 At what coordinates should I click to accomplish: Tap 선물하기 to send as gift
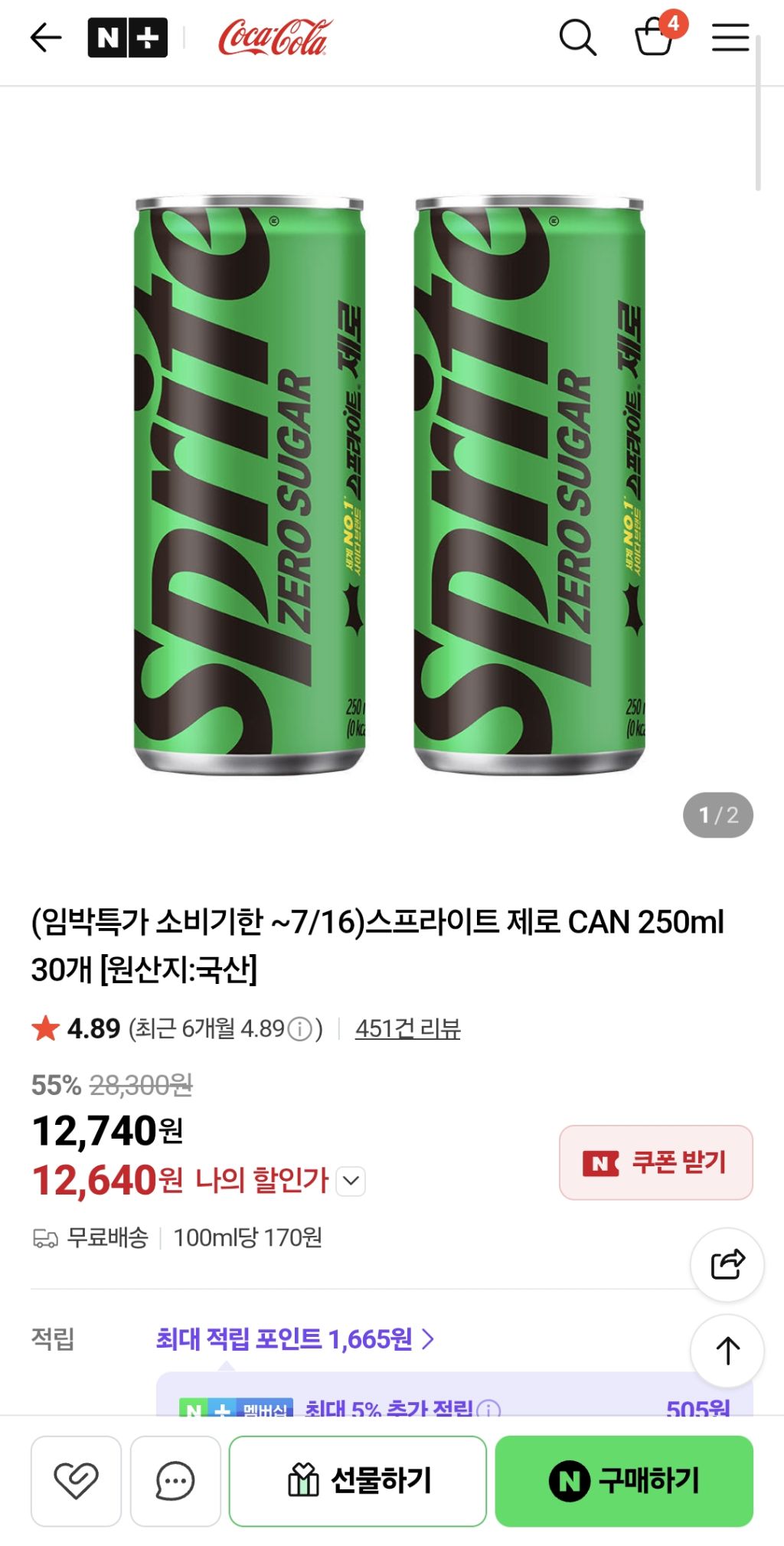358,1480
